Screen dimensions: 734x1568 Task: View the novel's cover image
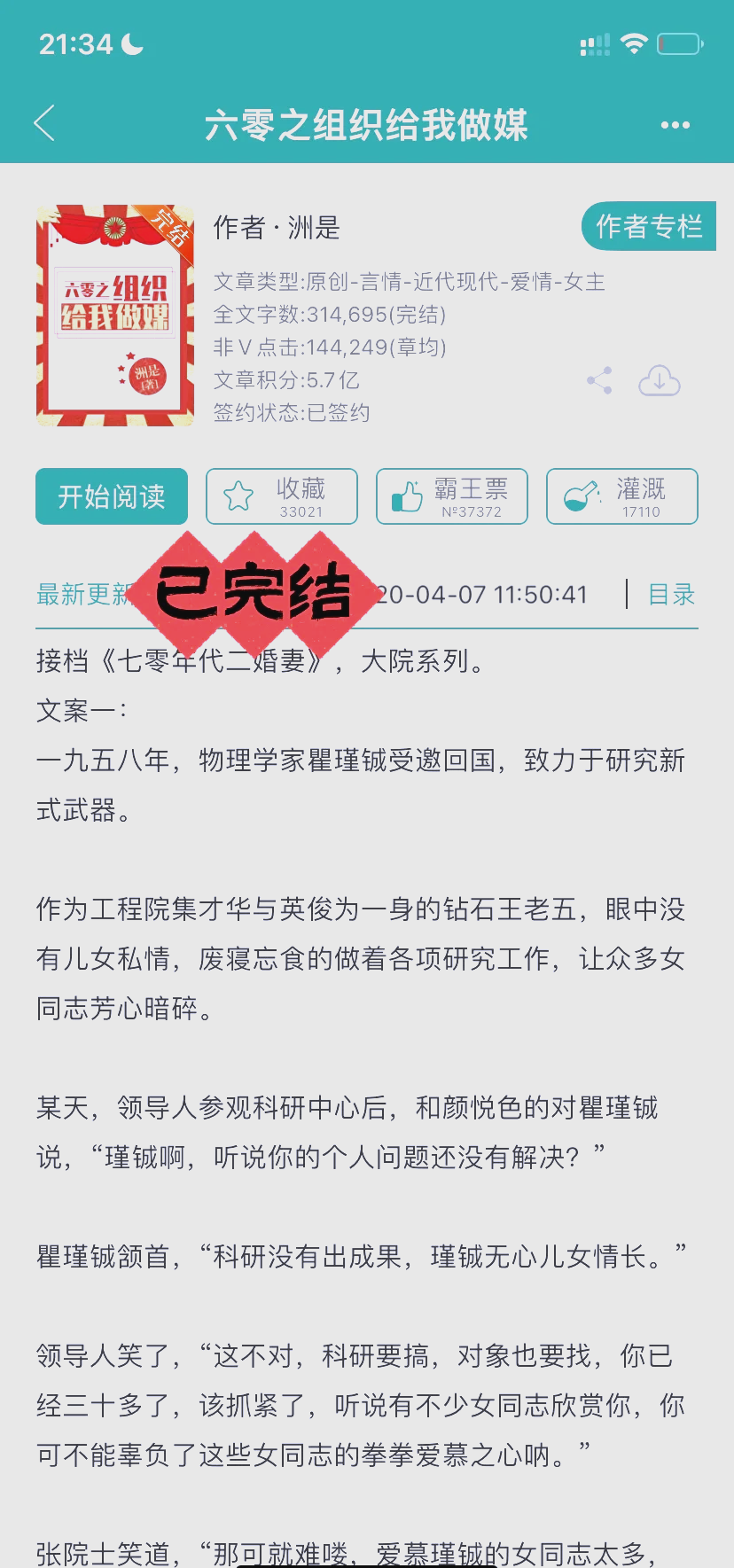[x=115, y=316]
